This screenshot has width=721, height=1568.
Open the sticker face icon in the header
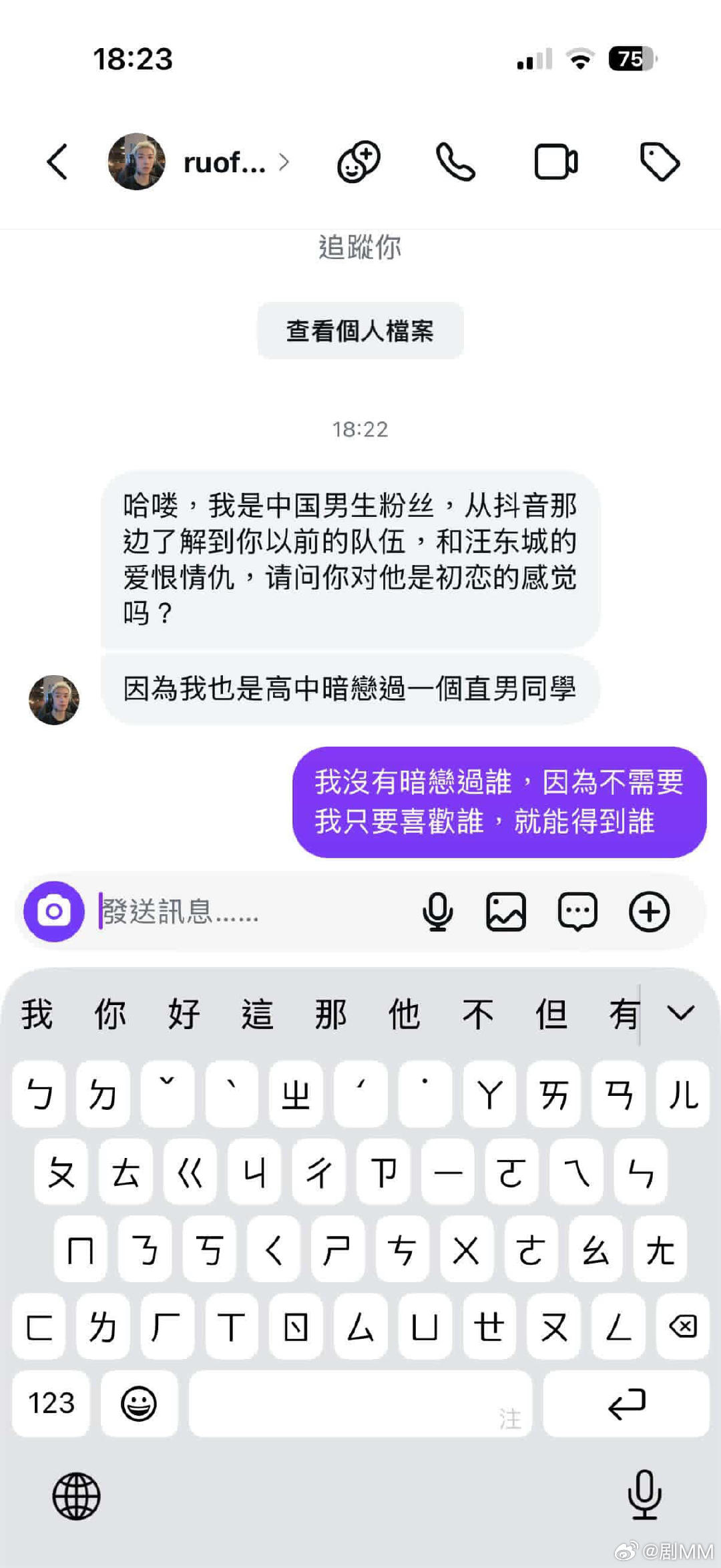click(358, 161)
